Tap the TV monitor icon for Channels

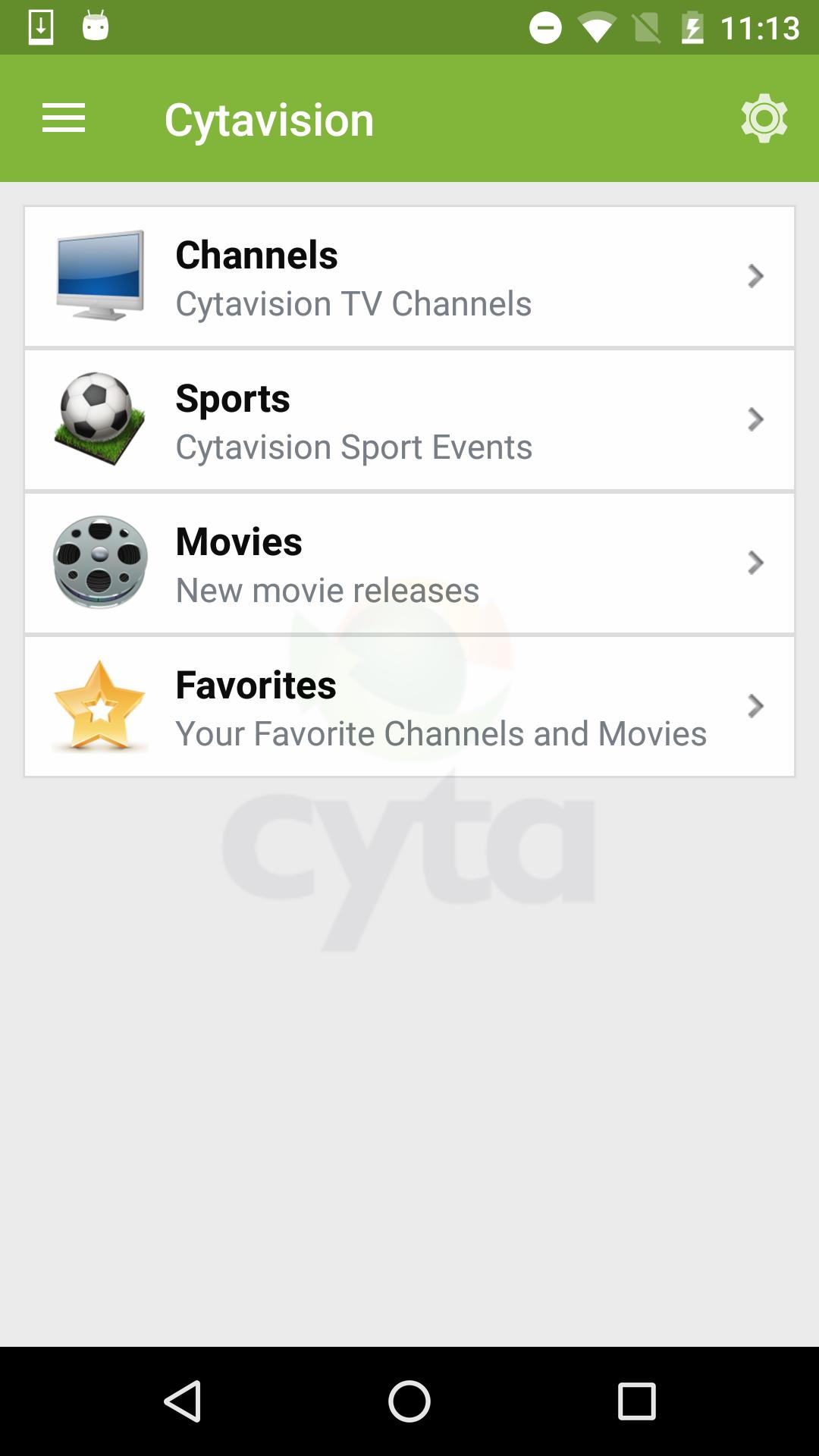(x=99, y=275)
